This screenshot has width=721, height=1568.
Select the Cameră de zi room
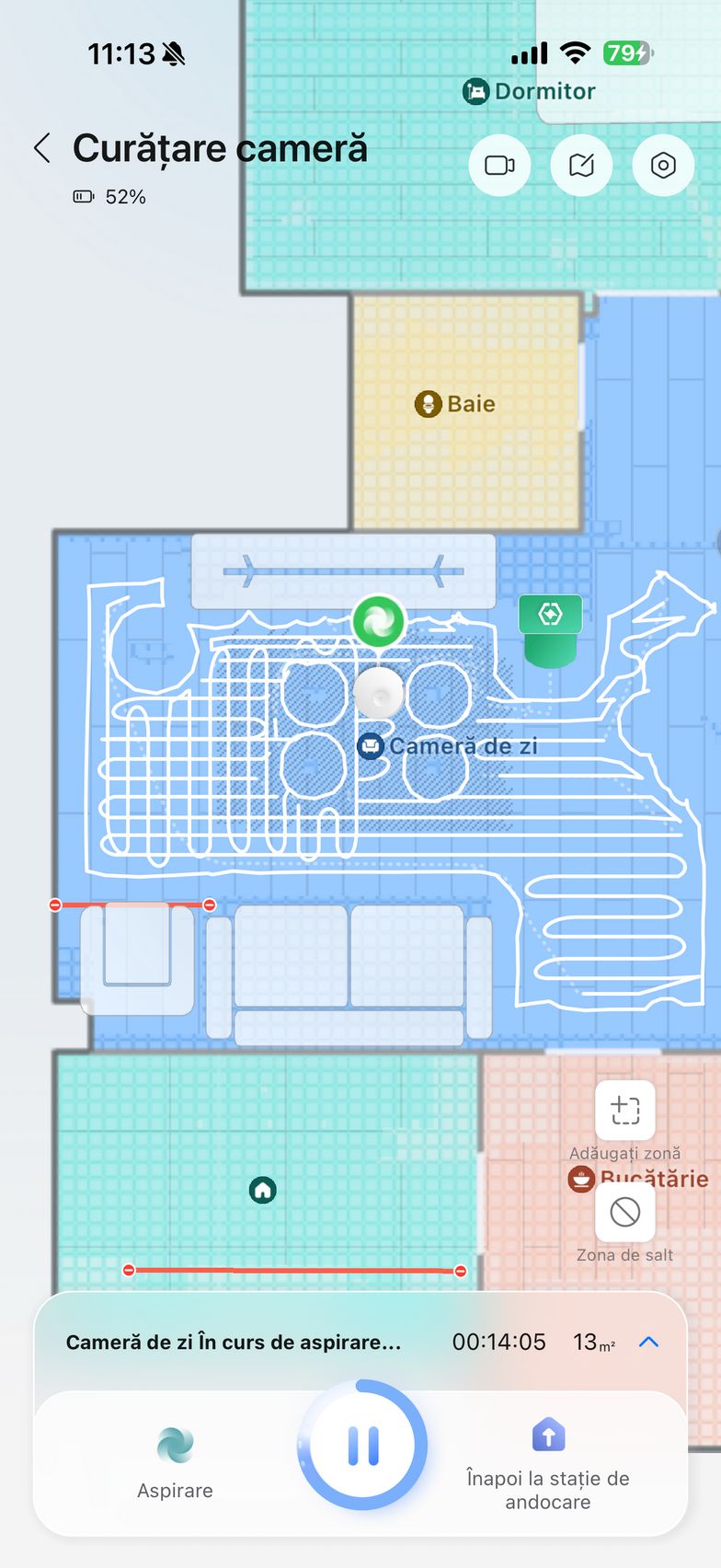(448, 746)
